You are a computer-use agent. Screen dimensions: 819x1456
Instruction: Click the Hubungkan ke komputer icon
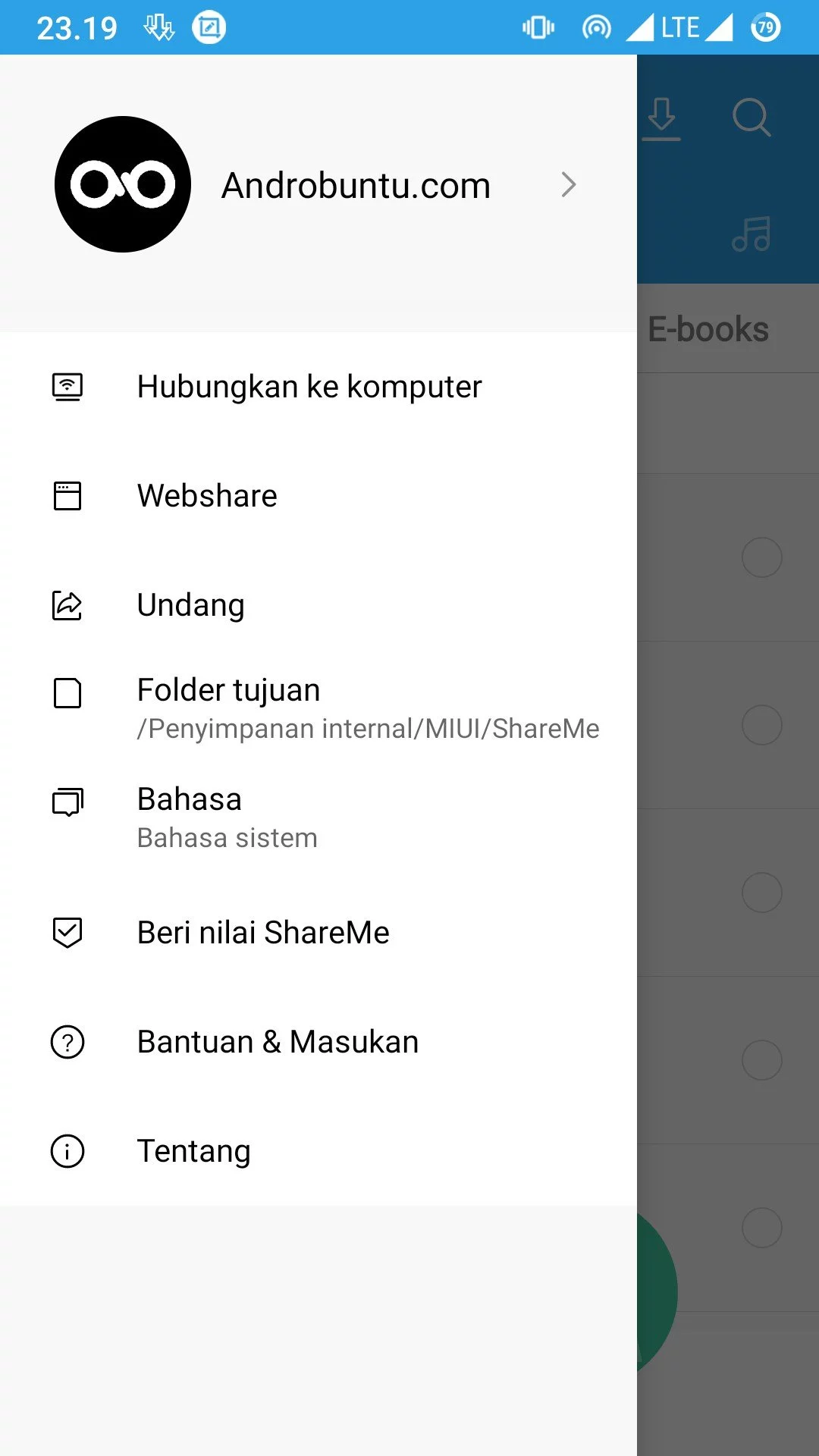point(67,386)
